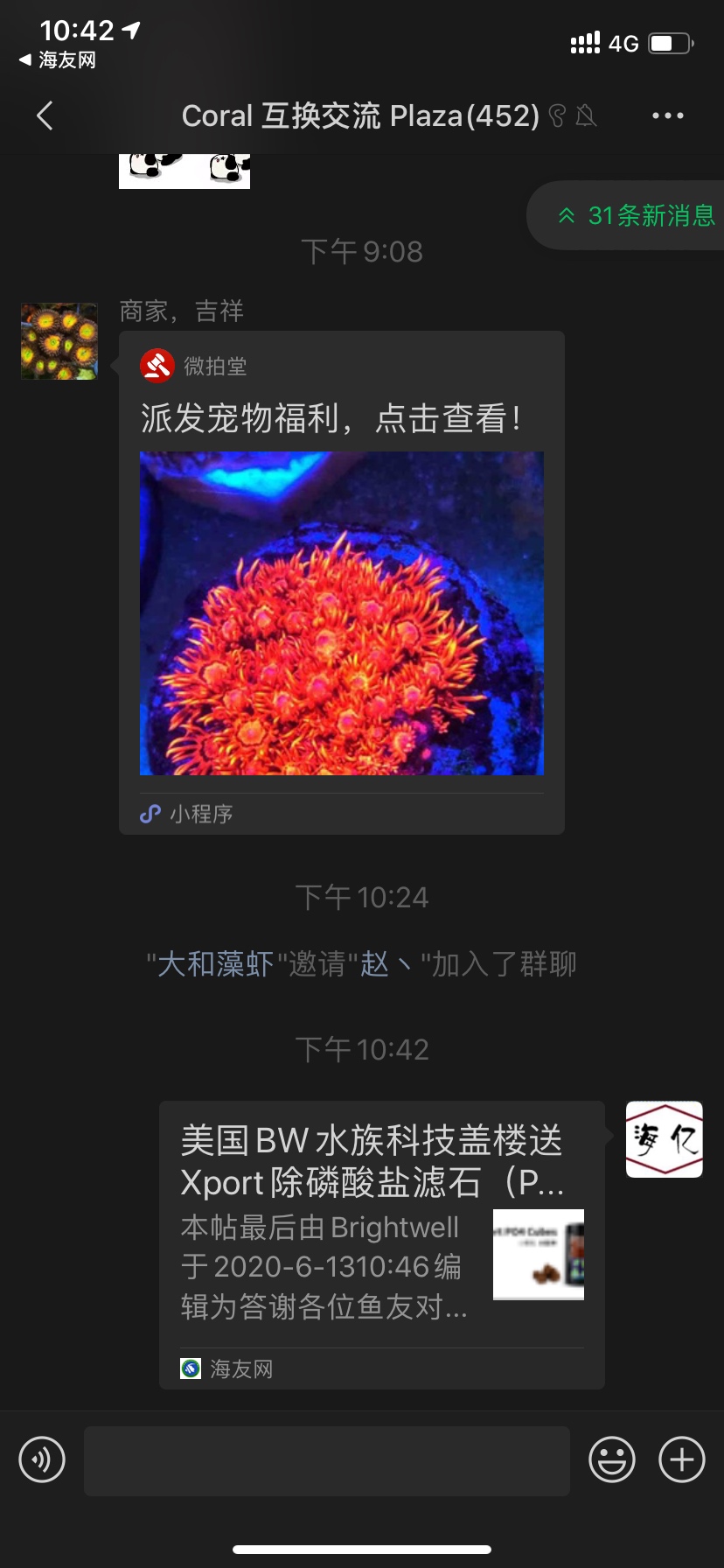Open the emoji sticker panel
This screenshot has height=1568, width=724.
[611, 1459]
